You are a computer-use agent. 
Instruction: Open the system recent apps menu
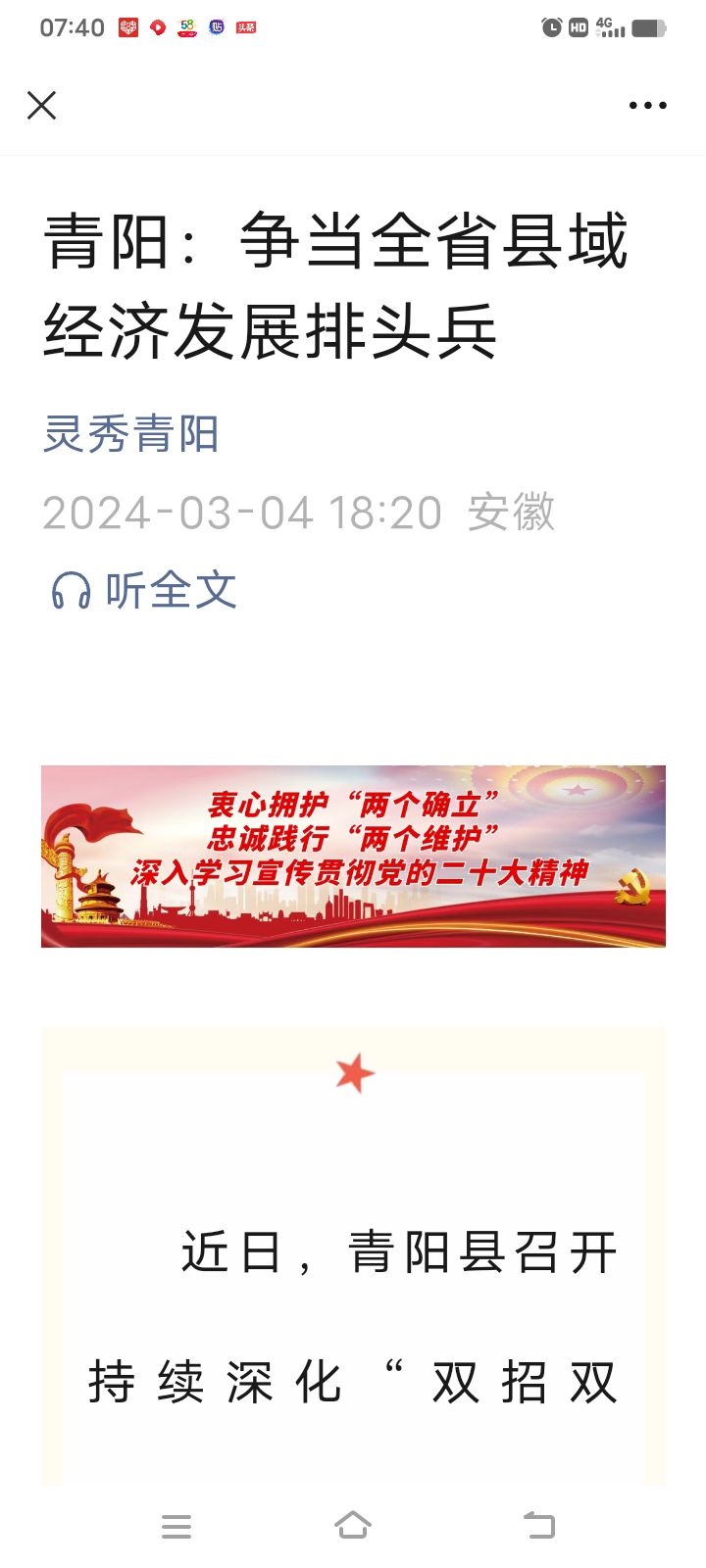coord(176,1525)
